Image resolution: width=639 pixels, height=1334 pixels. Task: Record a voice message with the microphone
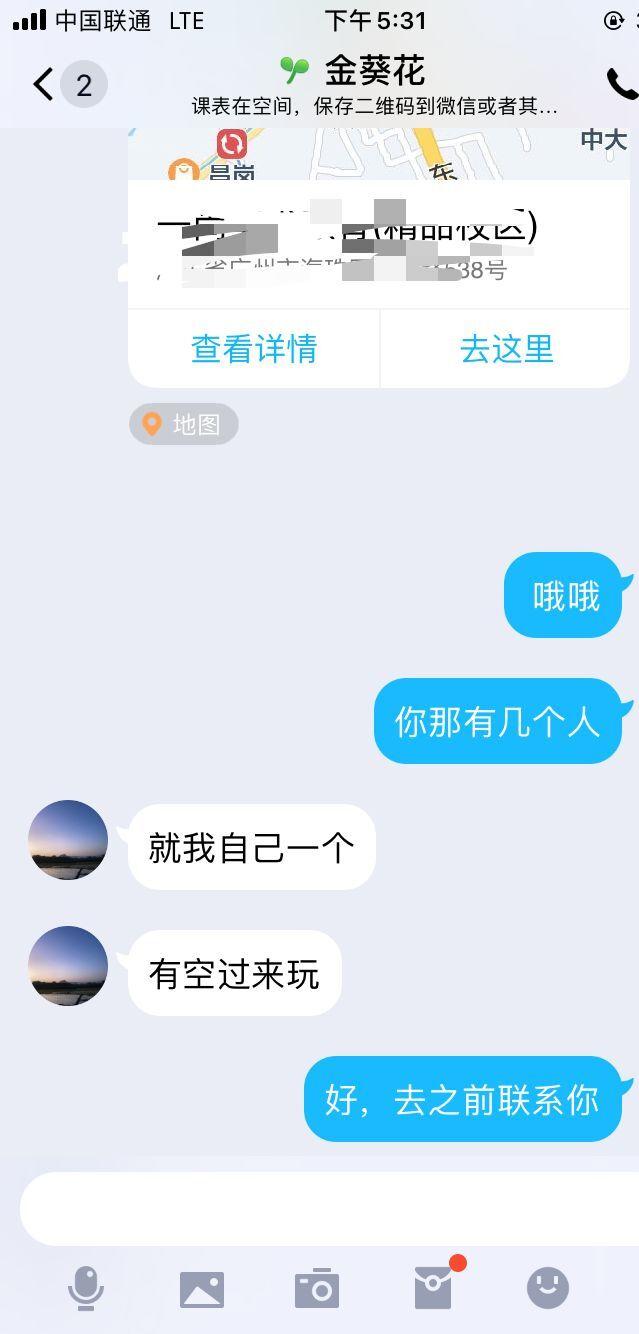(86, 1288)
